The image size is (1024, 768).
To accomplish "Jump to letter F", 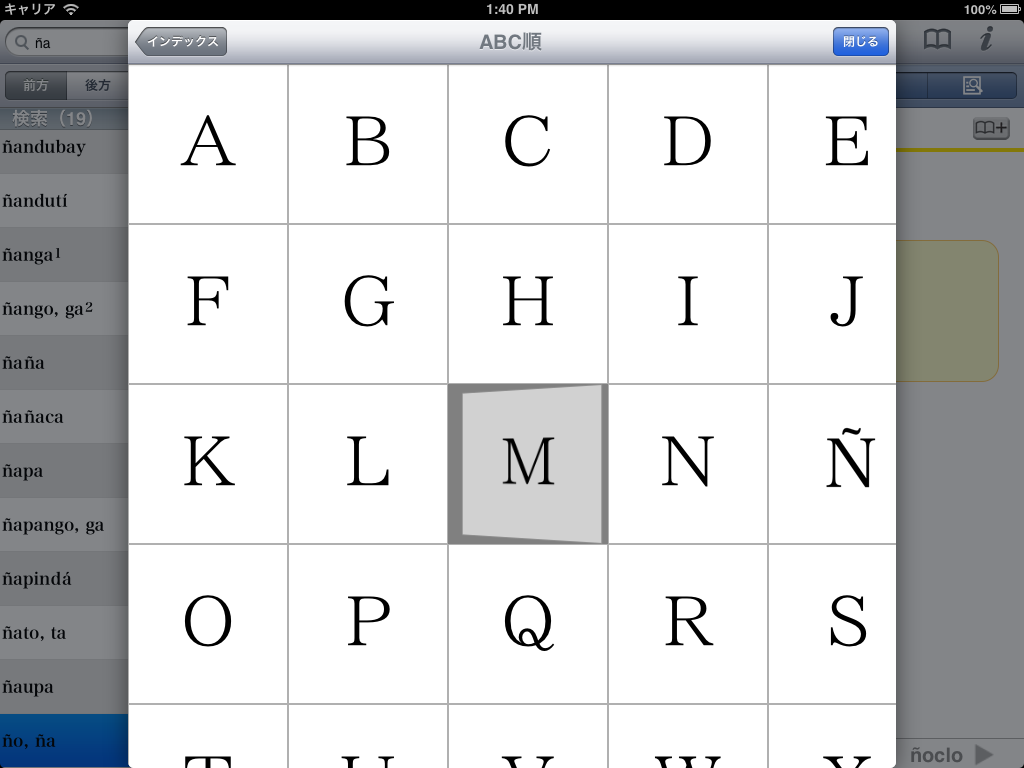I will pos(208,304).
